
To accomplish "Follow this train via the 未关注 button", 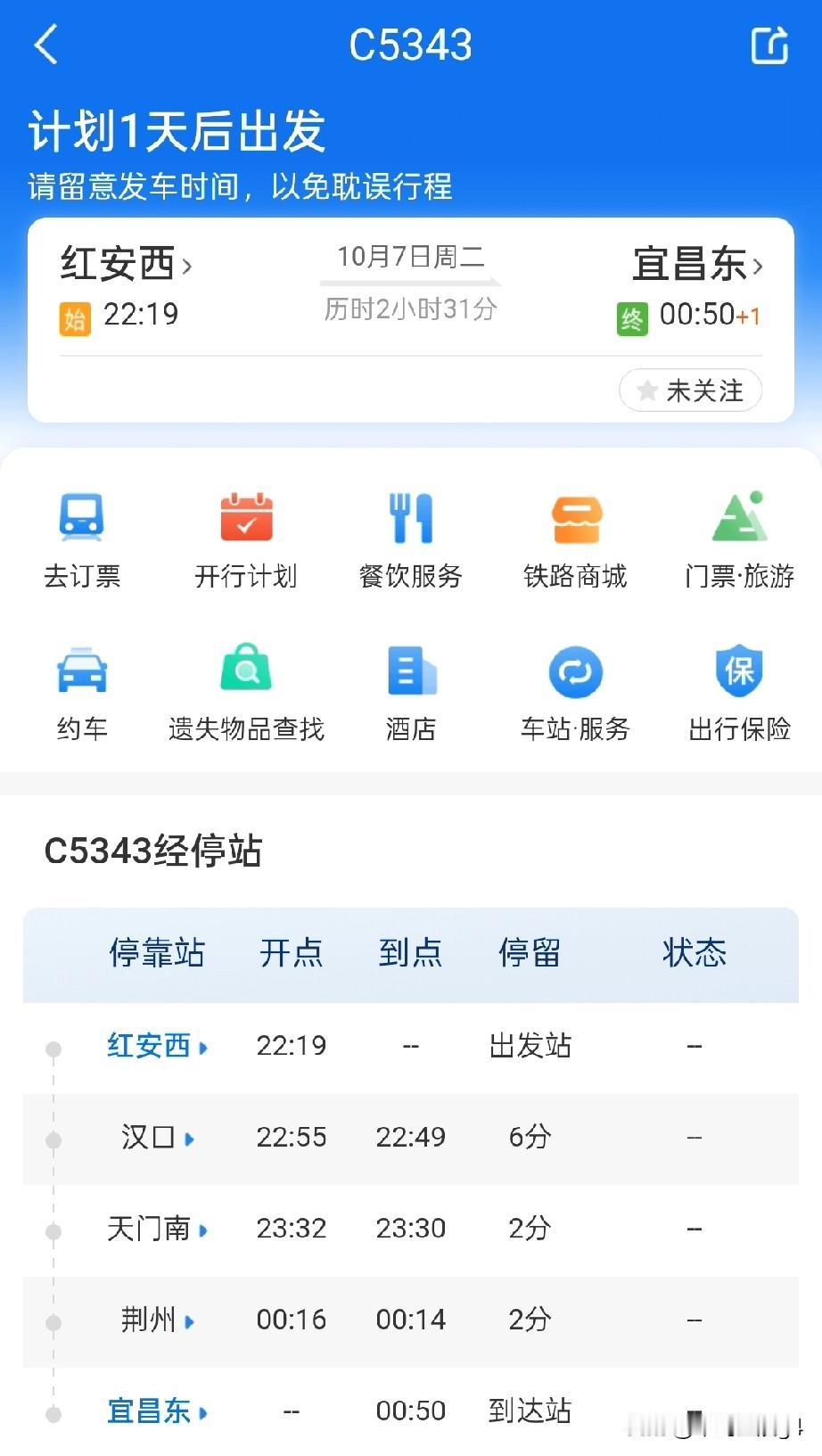I will pyautogui.click(x=690, y=391).
